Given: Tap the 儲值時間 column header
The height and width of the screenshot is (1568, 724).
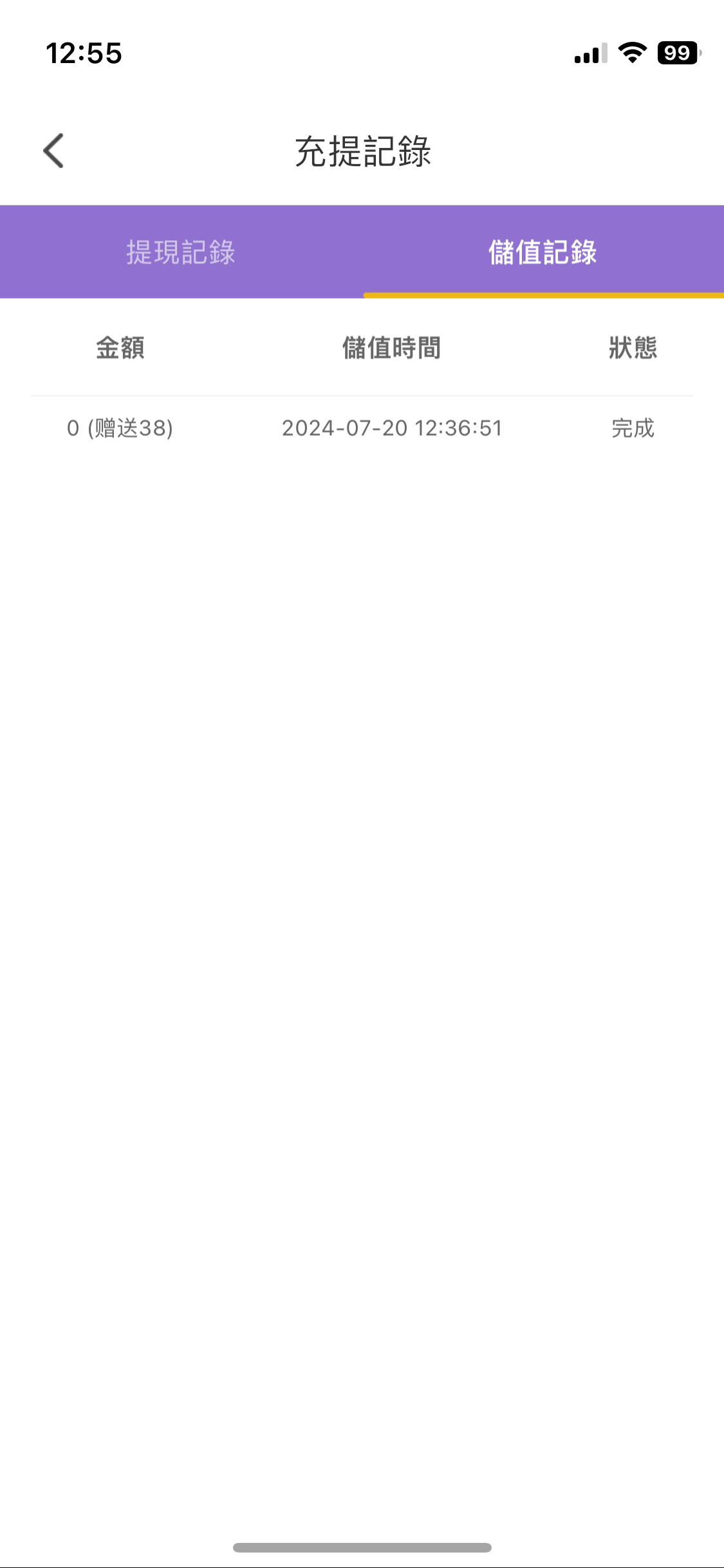Looking at the screenshot, I should tap(391, 349).
